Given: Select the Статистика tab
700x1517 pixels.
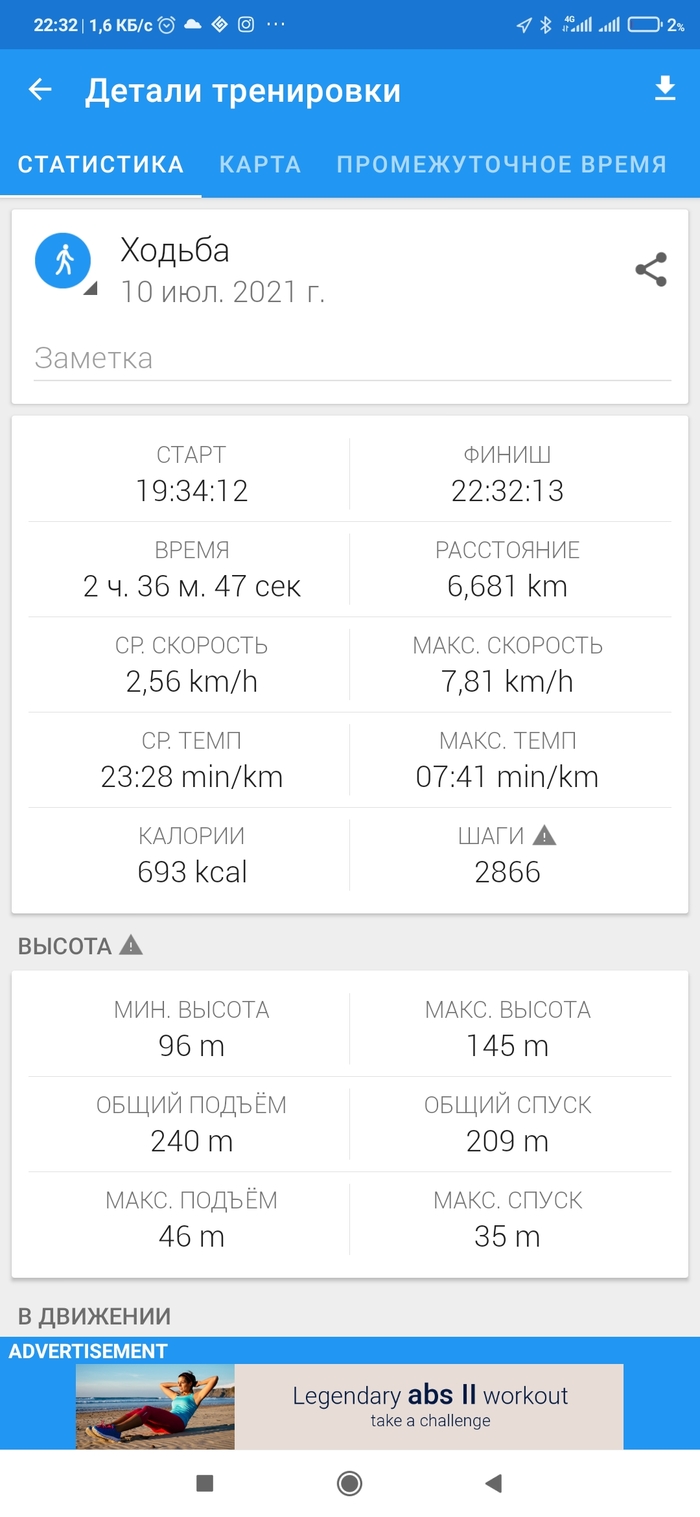Looking at the screenshot, I should click(101, 165).
